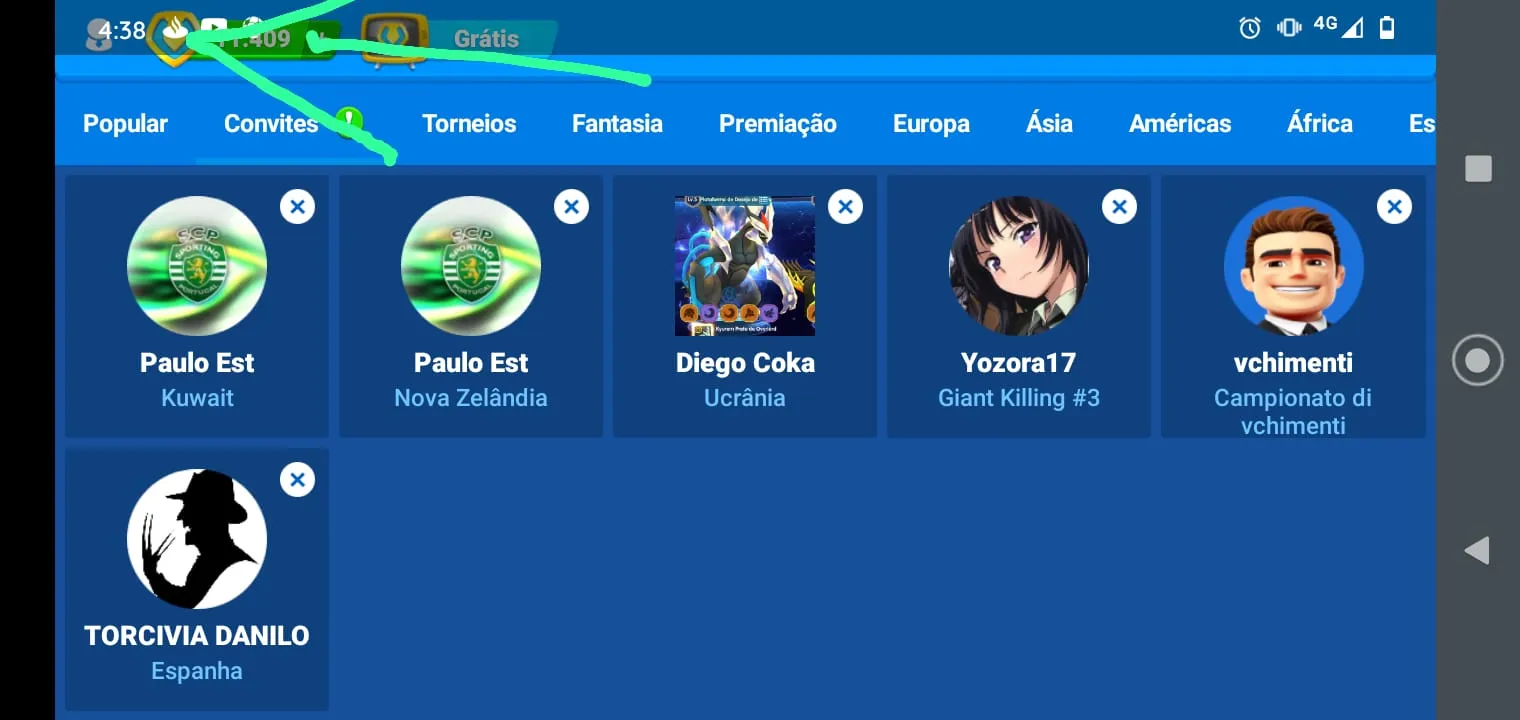Open the Torneios tab
Screen dimensions: 1520x720
[x=469, y=124]
